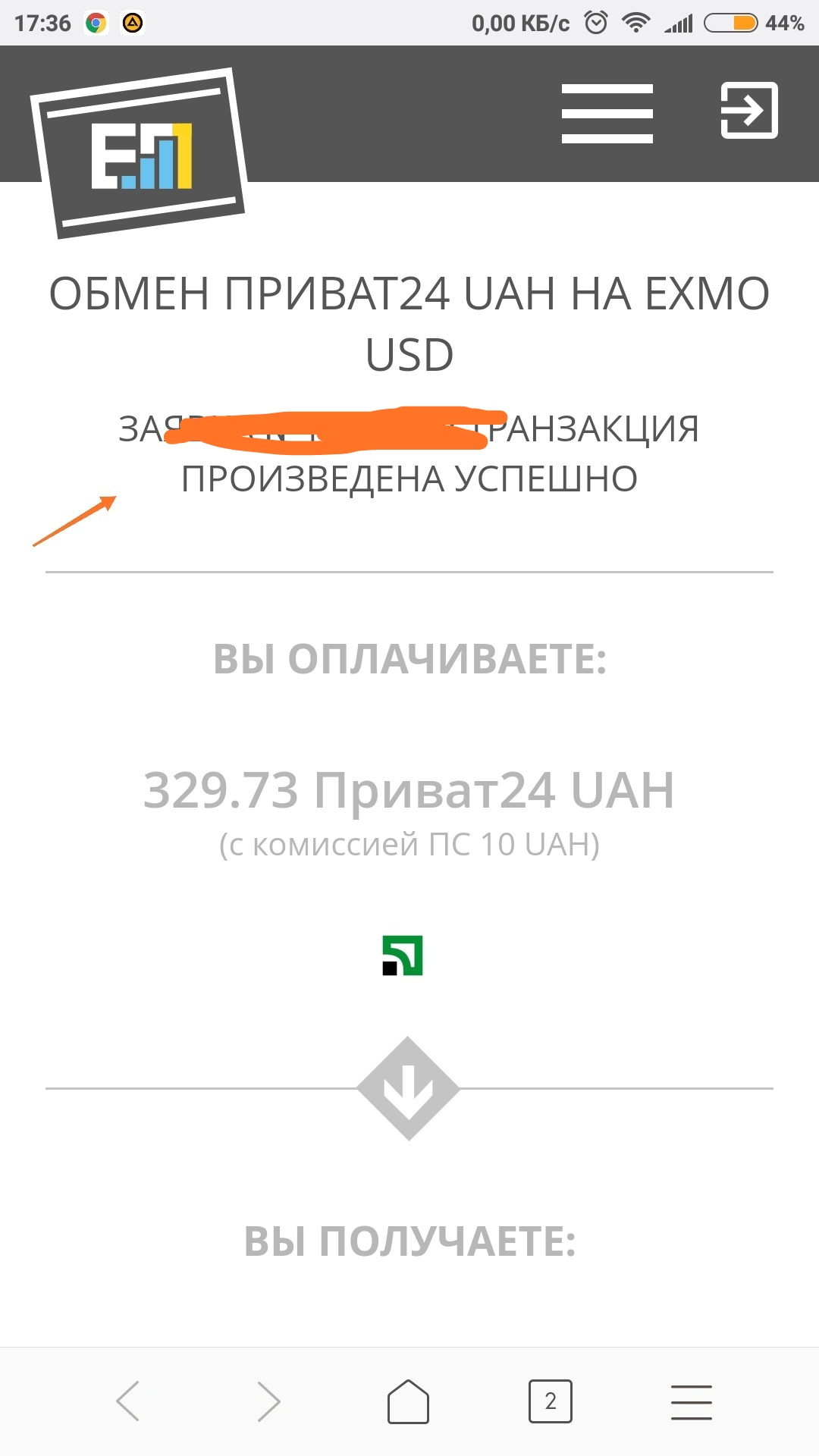The height and width of the screenshot is (1456, 819).
Task: Open the site's hamburger menu
Action: click(607, 114)
